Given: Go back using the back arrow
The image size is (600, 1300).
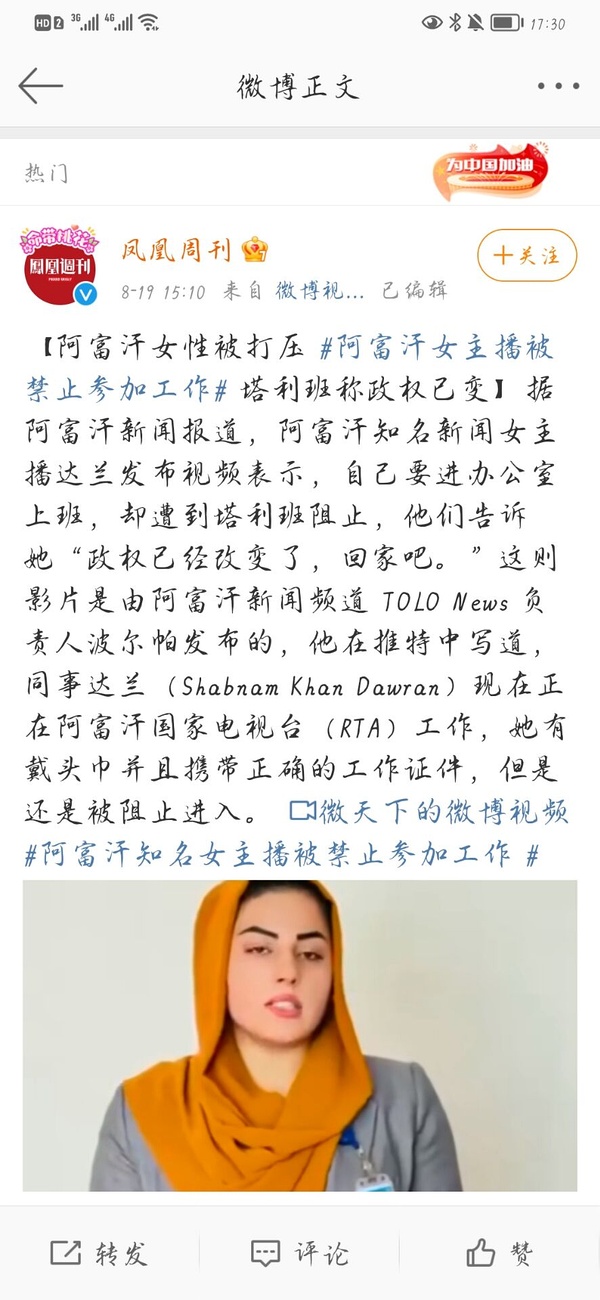Looking at the screenshot, I should point(40,86).
